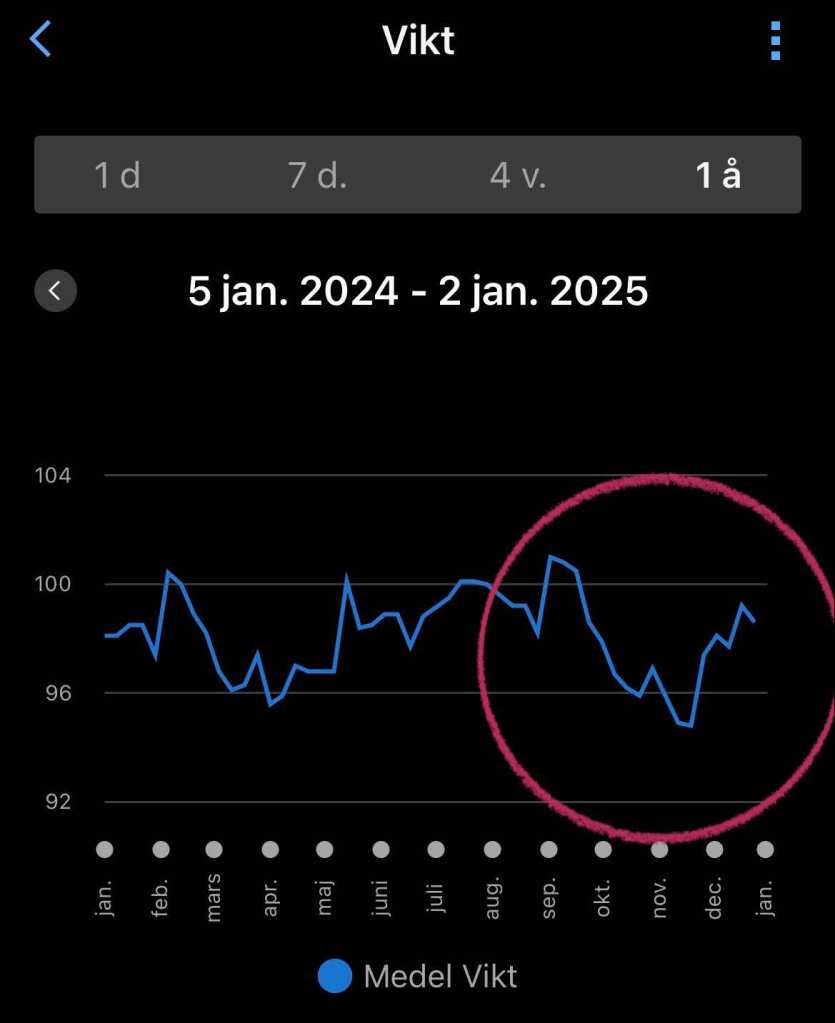Choose the 1 å yearly range
Viewport: 835px width, 1023px height.
pyautogui.click(x=718, y=176)
